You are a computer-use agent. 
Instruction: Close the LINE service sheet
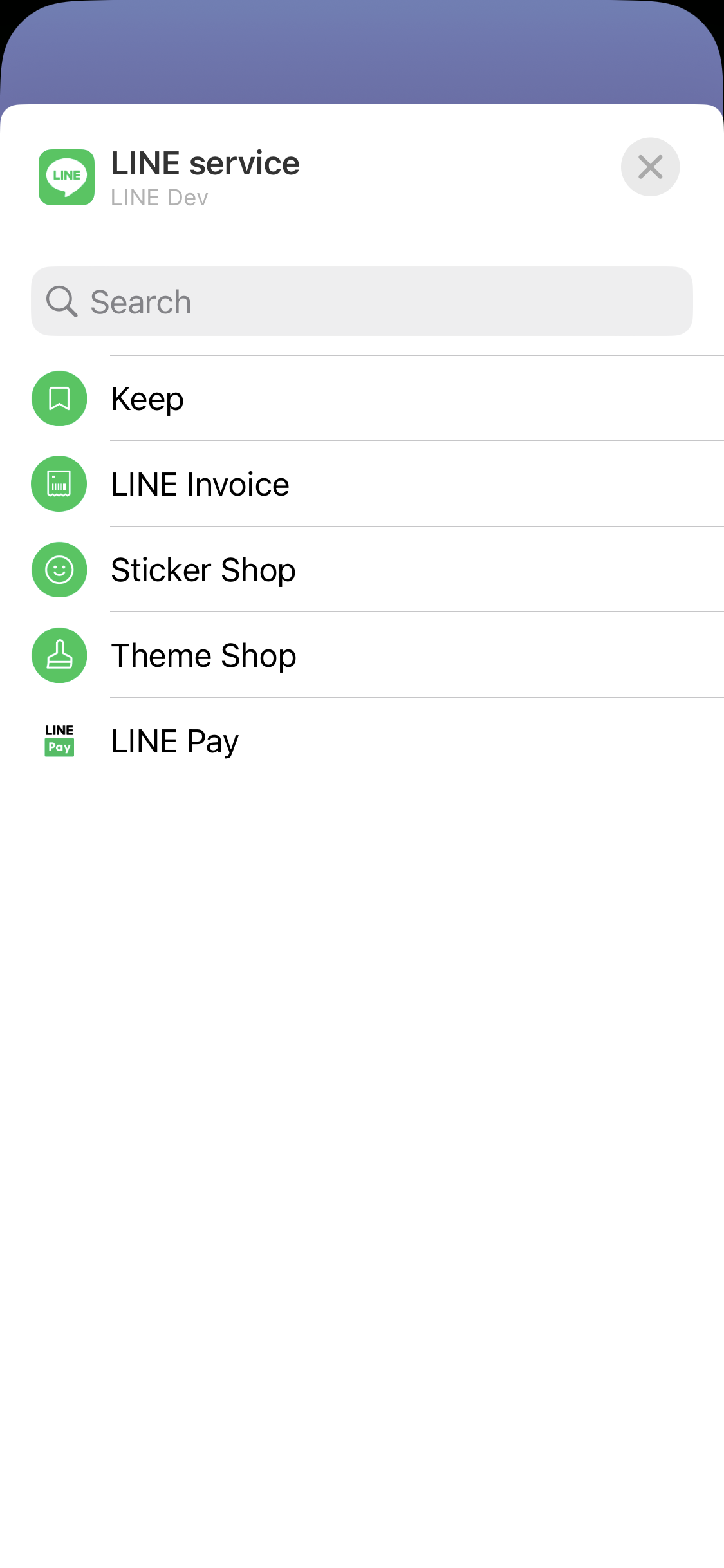coord(650,167)
